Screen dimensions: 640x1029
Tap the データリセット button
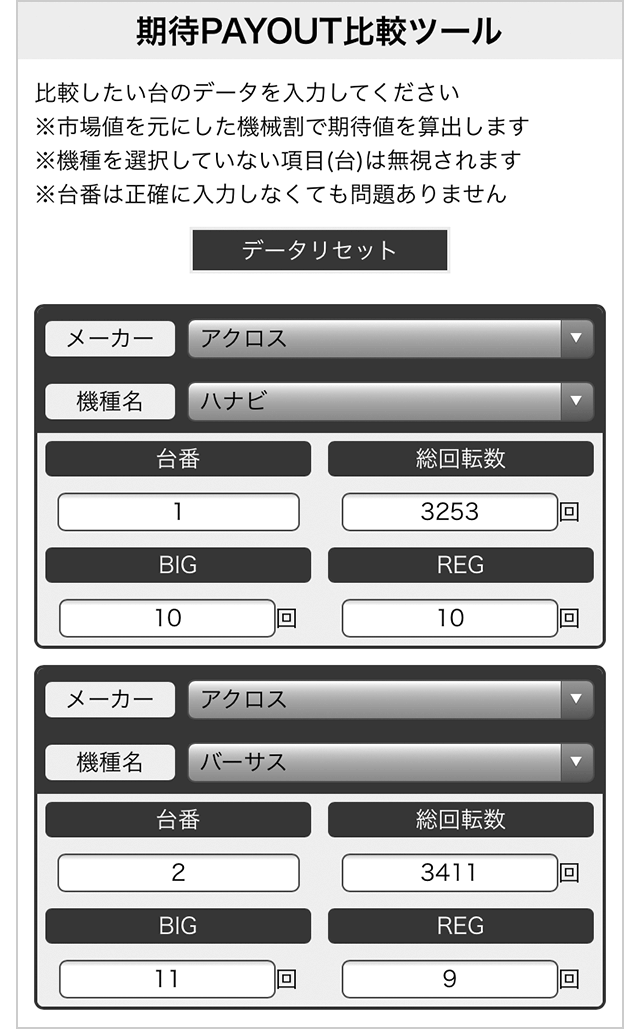click(320, 250)
